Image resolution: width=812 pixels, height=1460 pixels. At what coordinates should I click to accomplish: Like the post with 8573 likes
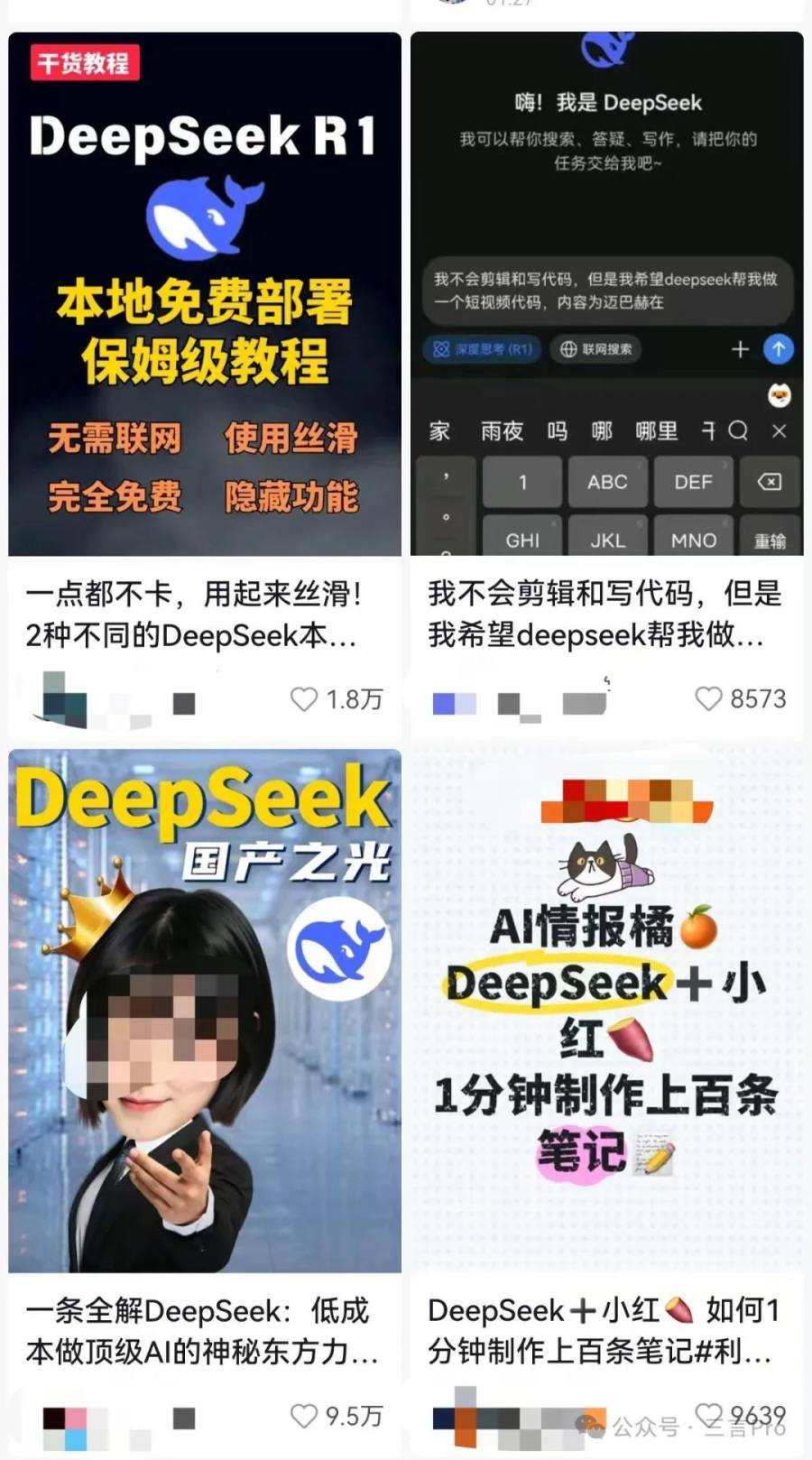708,698
